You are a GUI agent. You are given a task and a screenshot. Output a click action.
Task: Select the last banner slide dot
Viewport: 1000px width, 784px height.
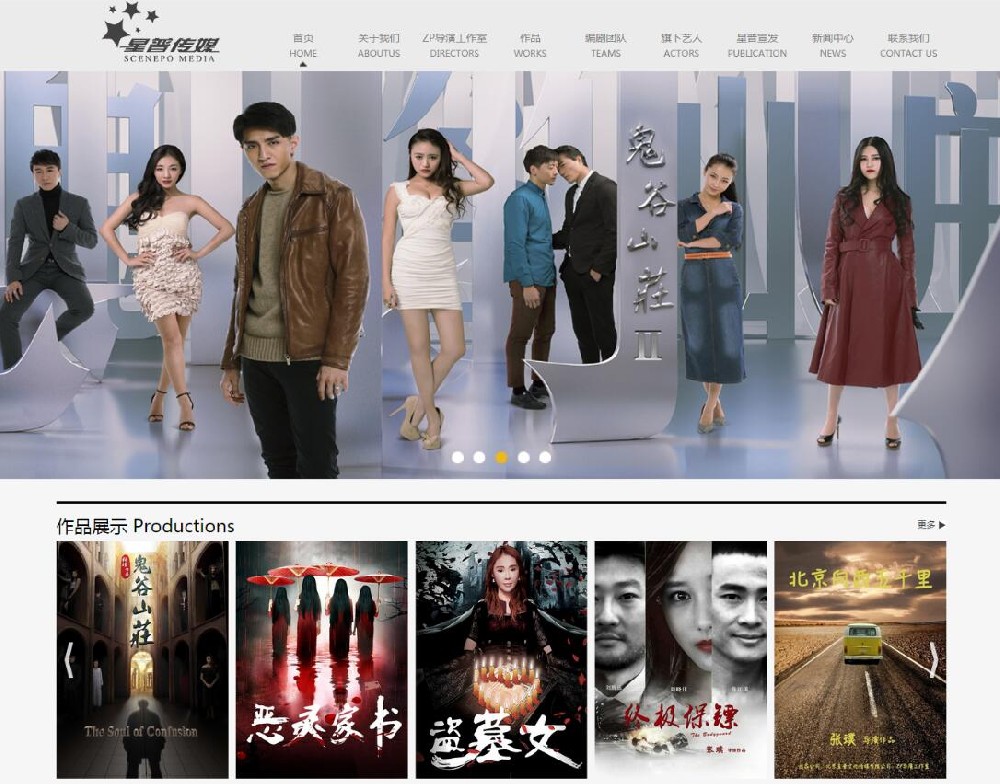545,457
